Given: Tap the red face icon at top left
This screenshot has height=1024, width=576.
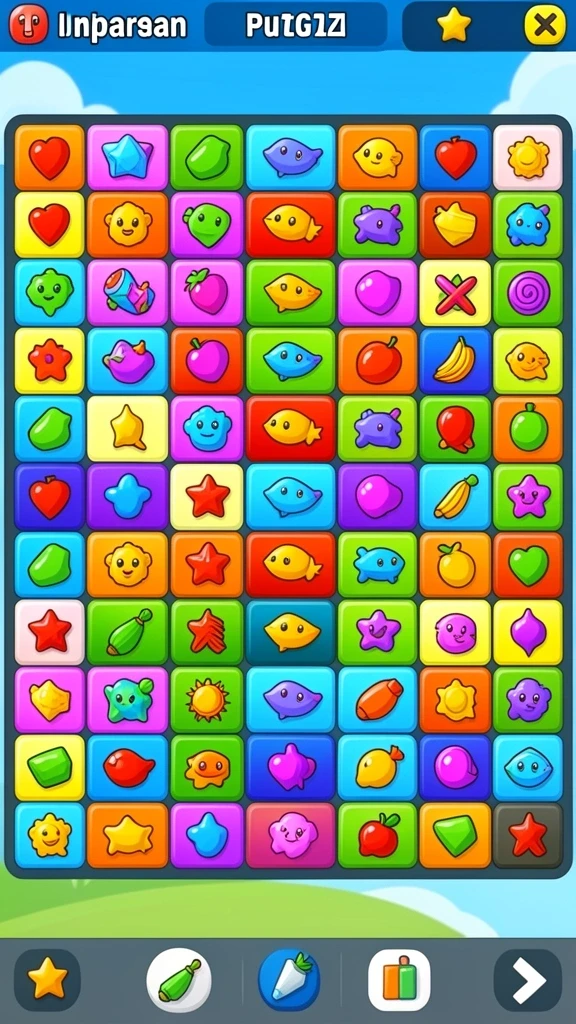Looking at the screenshot, I should coord(28,24).
